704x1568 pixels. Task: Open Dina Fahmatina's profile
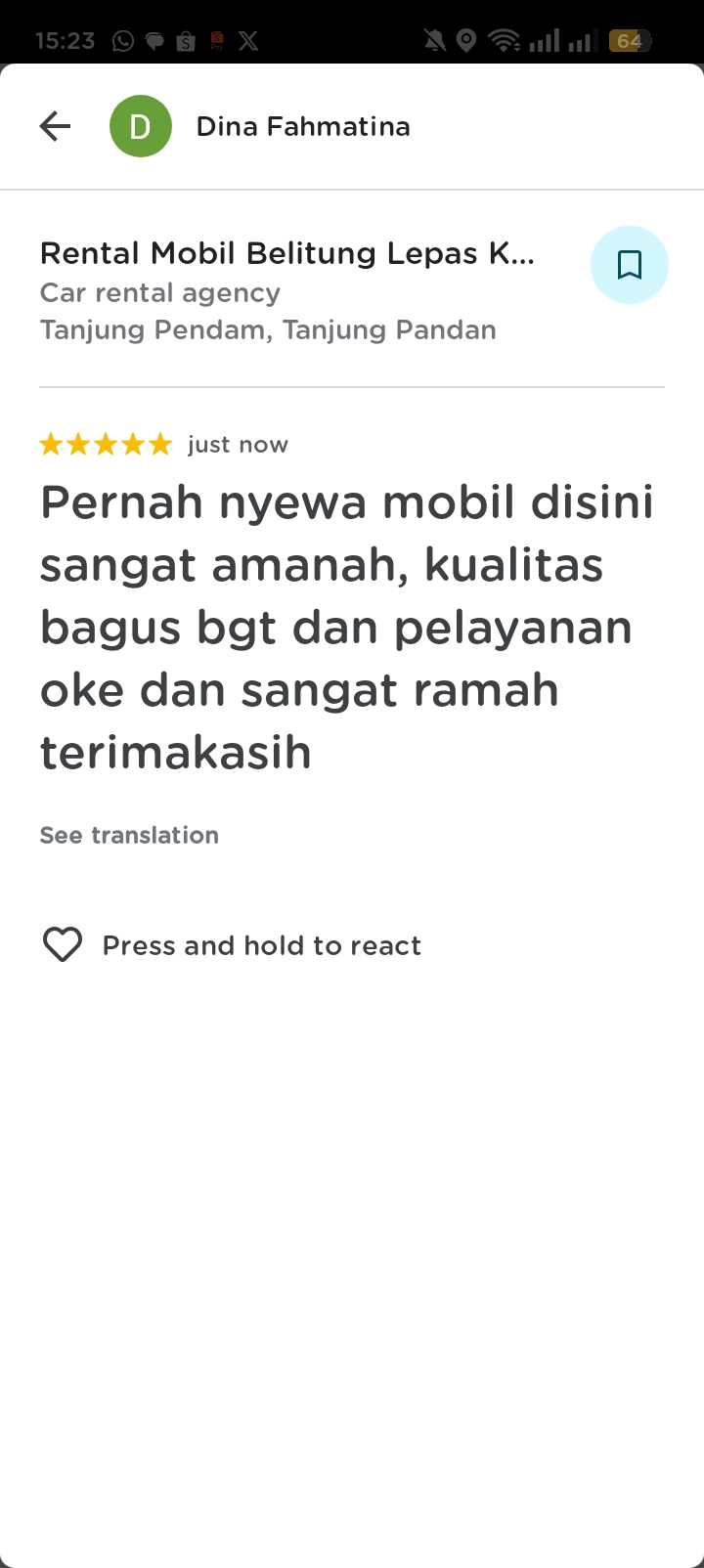[302, 126]
